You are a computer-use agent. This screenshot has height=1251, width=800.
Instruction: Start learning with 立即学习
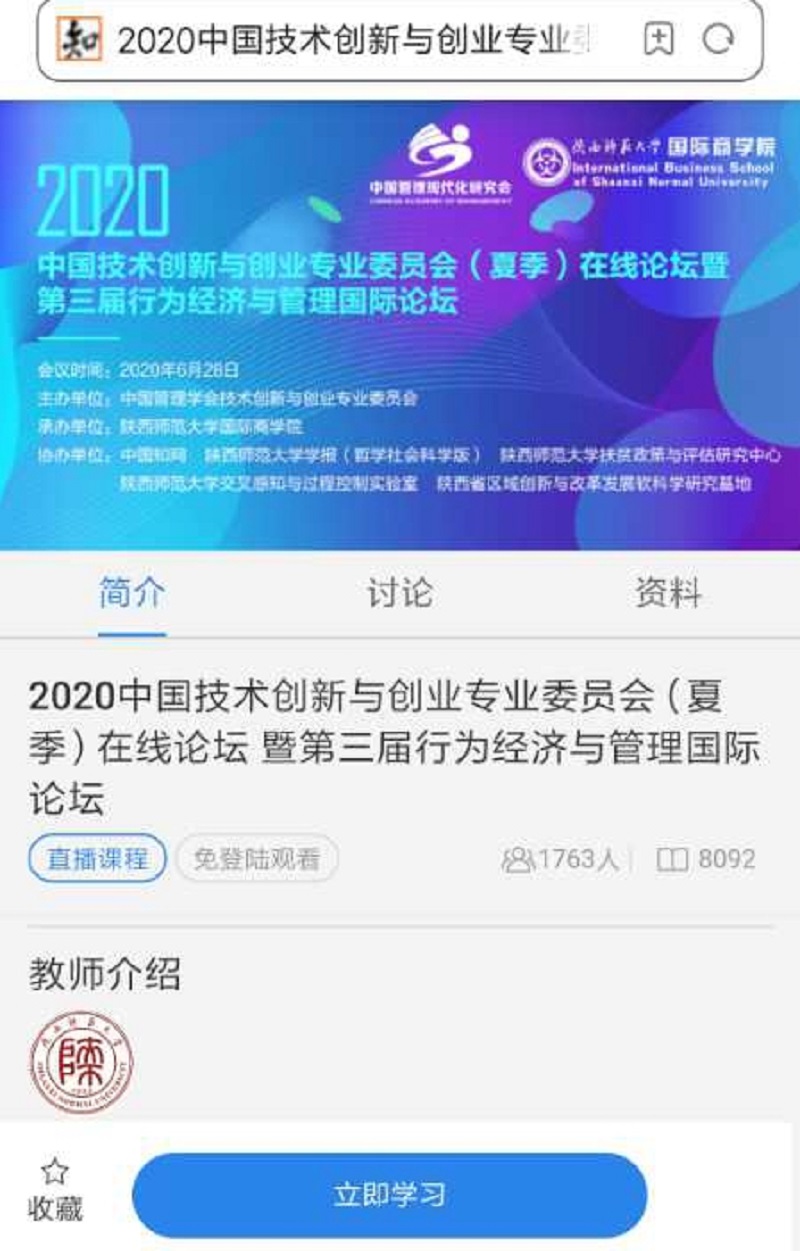point(389,1195)
